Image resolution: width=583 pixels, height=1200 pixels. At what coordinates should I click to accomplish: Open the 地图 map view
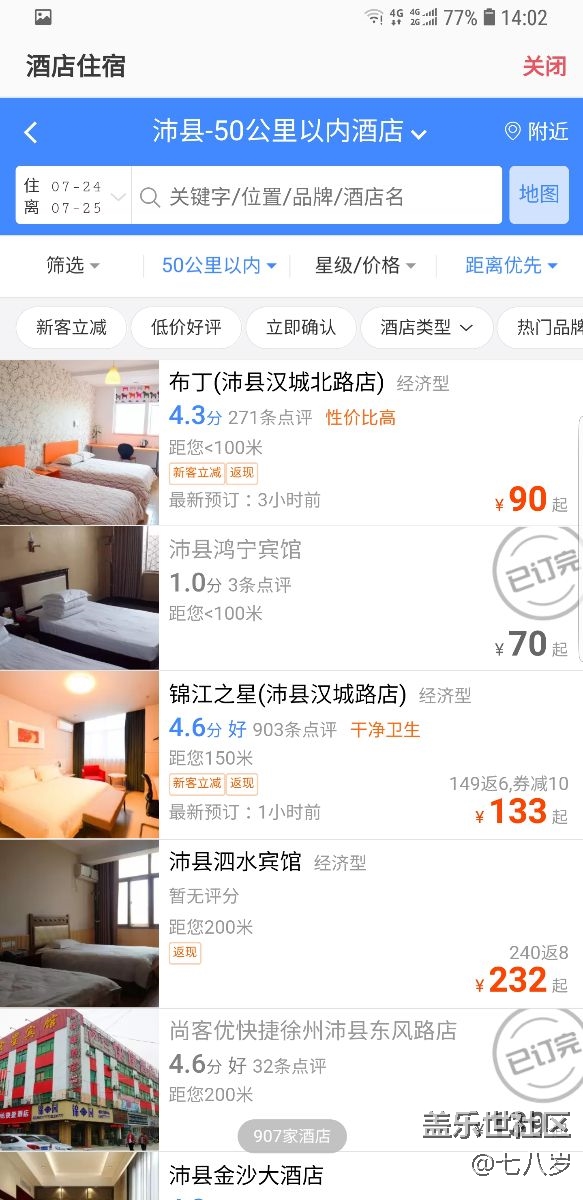point(539,195)
